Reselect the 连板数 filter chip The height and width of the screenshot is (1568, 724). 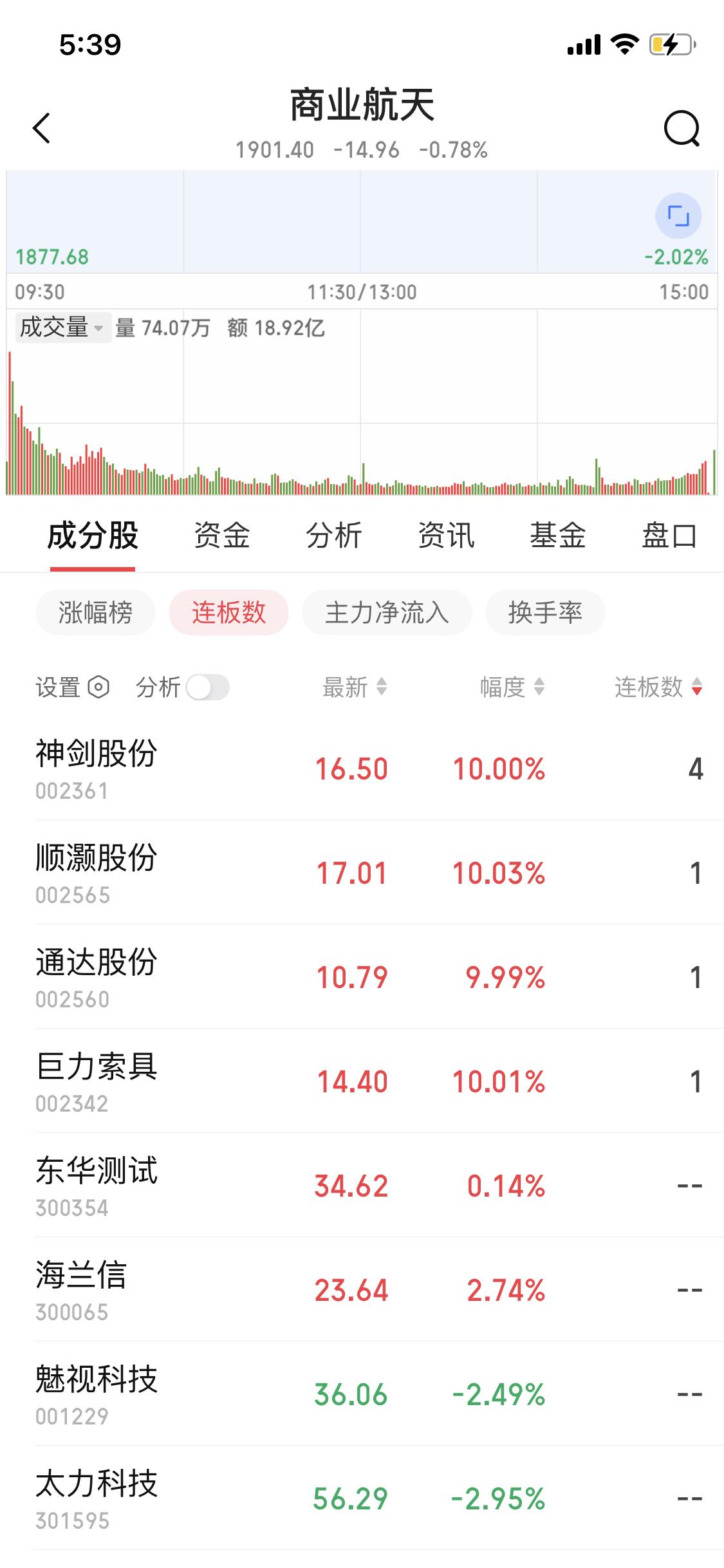(x=227, y=613)
